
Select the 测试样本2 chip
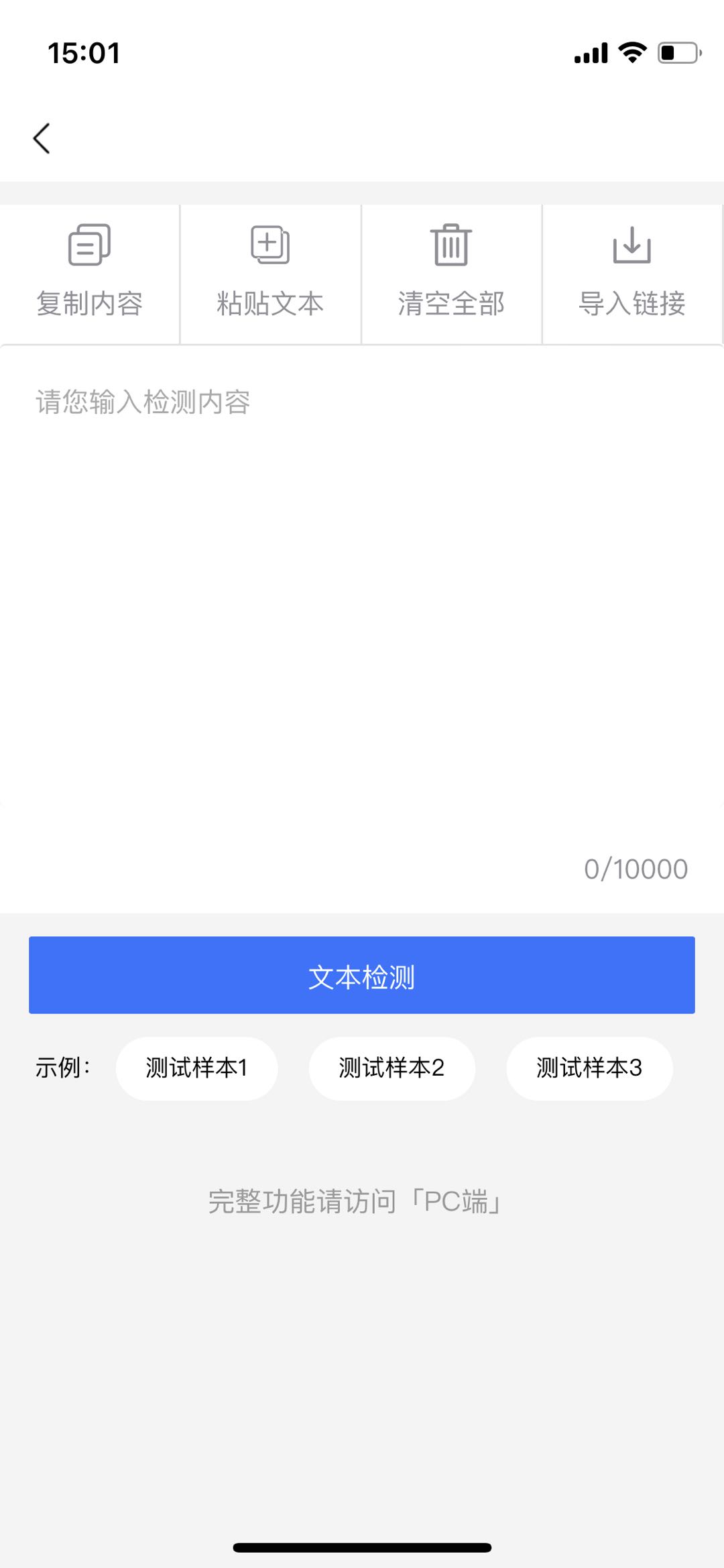[391, 1068]
